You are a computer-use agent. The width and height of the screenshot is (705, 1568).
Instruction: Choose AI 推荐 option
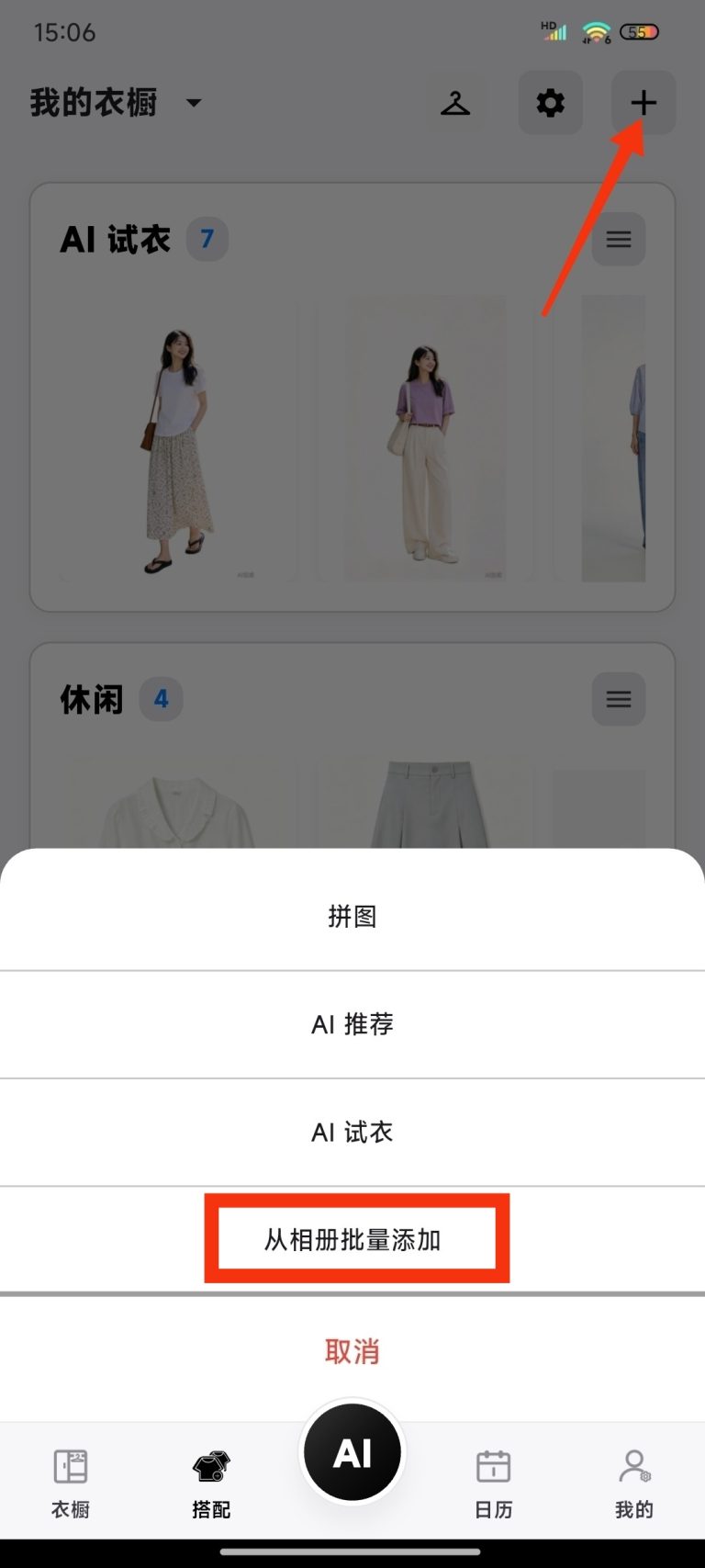(x=352, y=1024)
